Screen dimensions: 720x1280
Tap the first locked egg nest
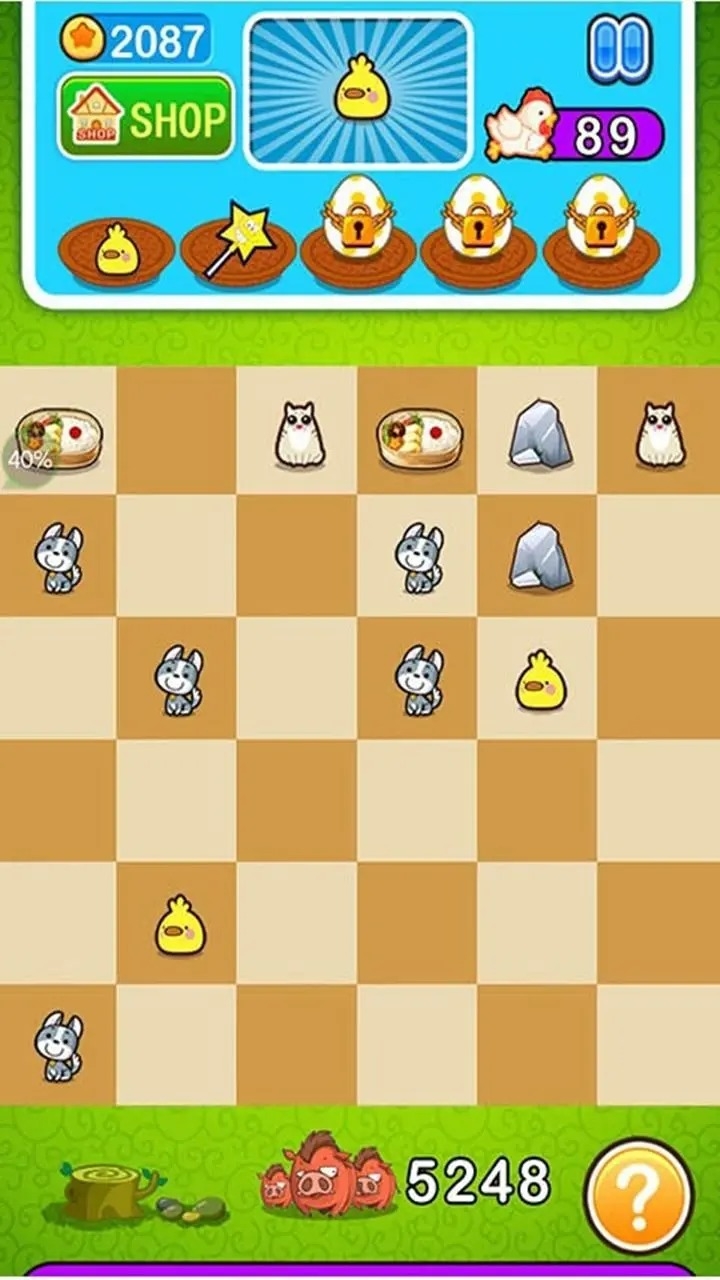[357, 235]
